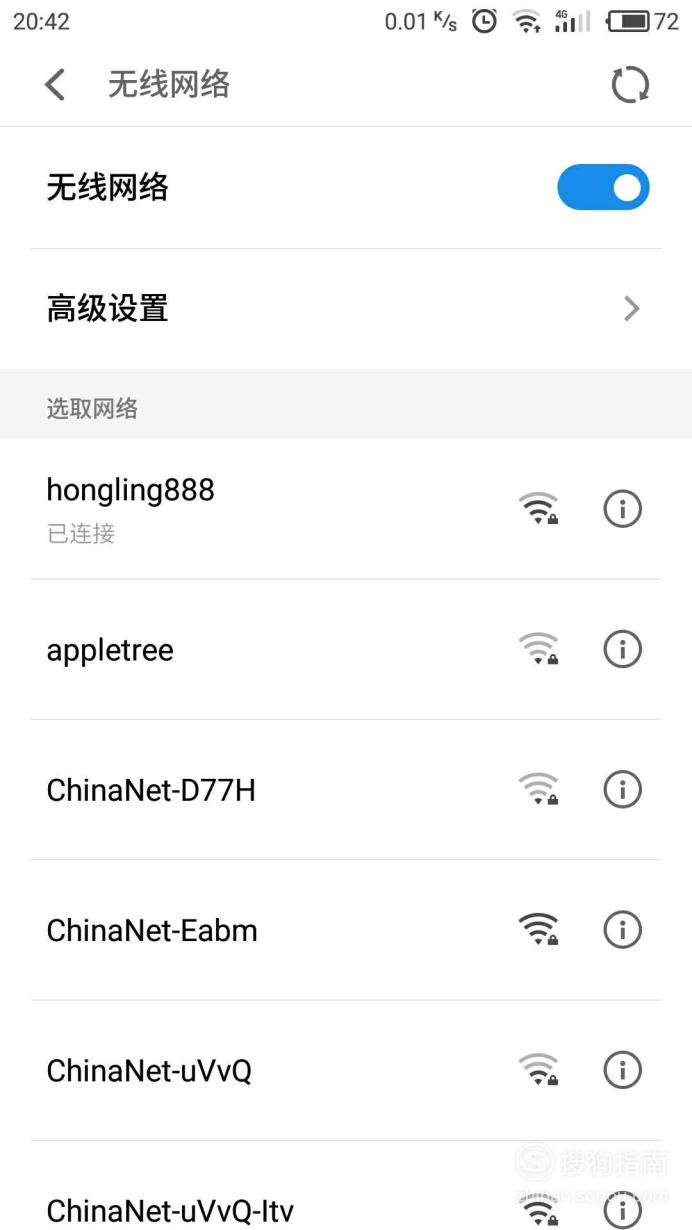Go back from the 无线网络 screen
Screen dimensions: 692x1230
pos(55,85)
